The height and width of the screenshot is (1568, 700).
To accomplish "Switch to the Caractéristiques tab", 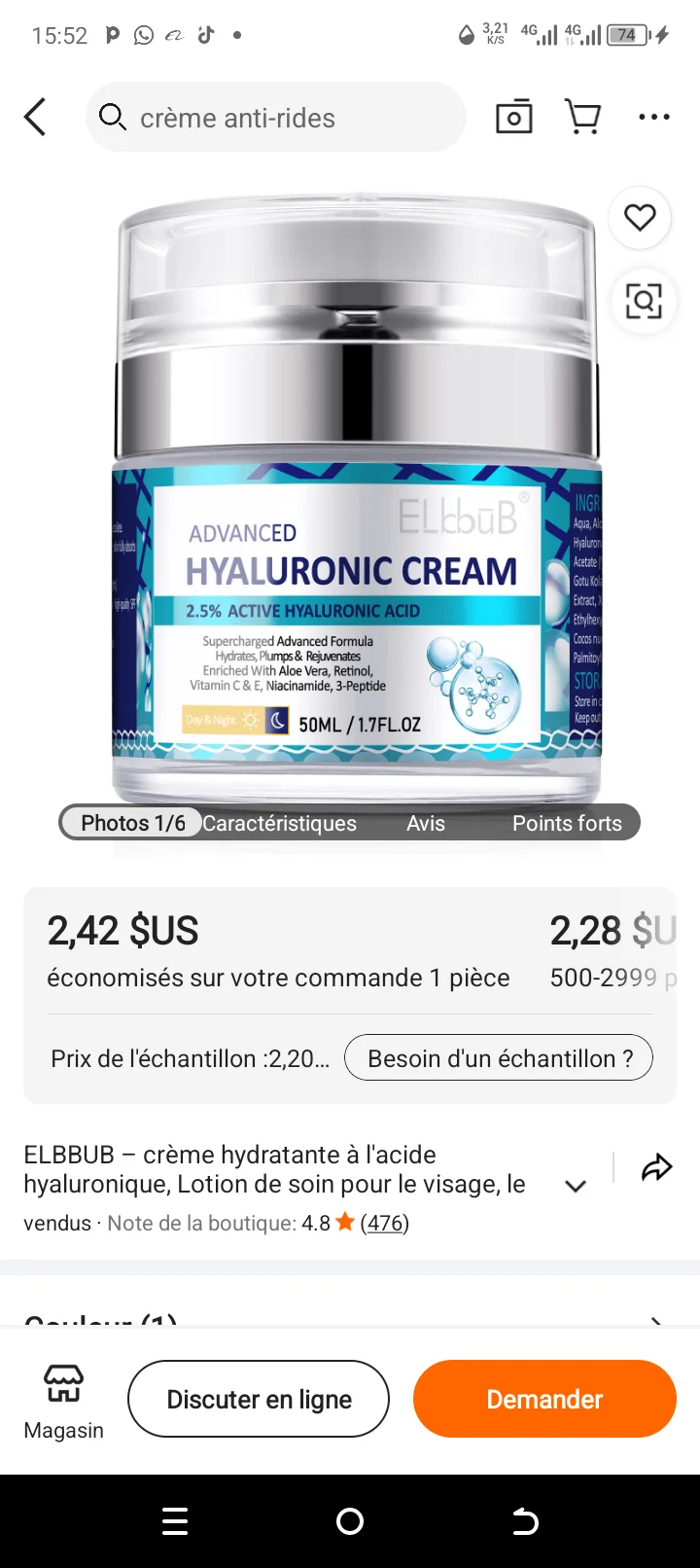I will (280, 823).
